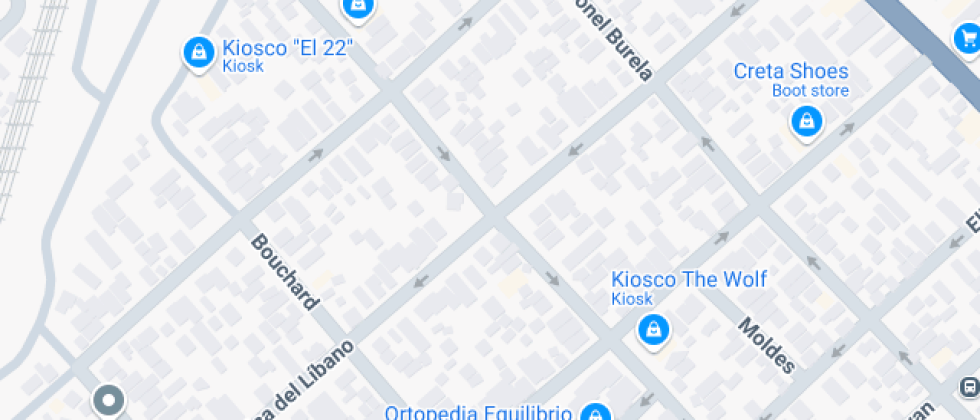Select the shopping cart store pin

[966, 39]
